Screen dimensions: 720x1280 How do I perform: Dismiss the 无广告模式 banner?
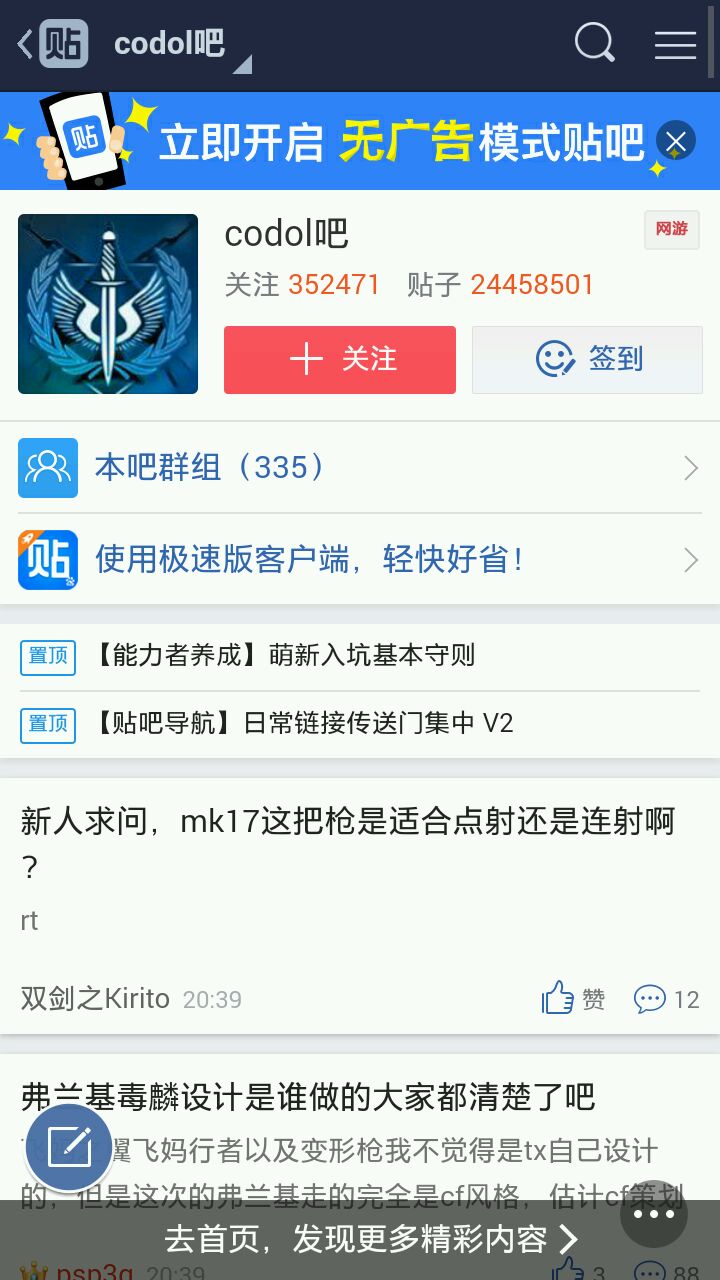click(676, 142)
